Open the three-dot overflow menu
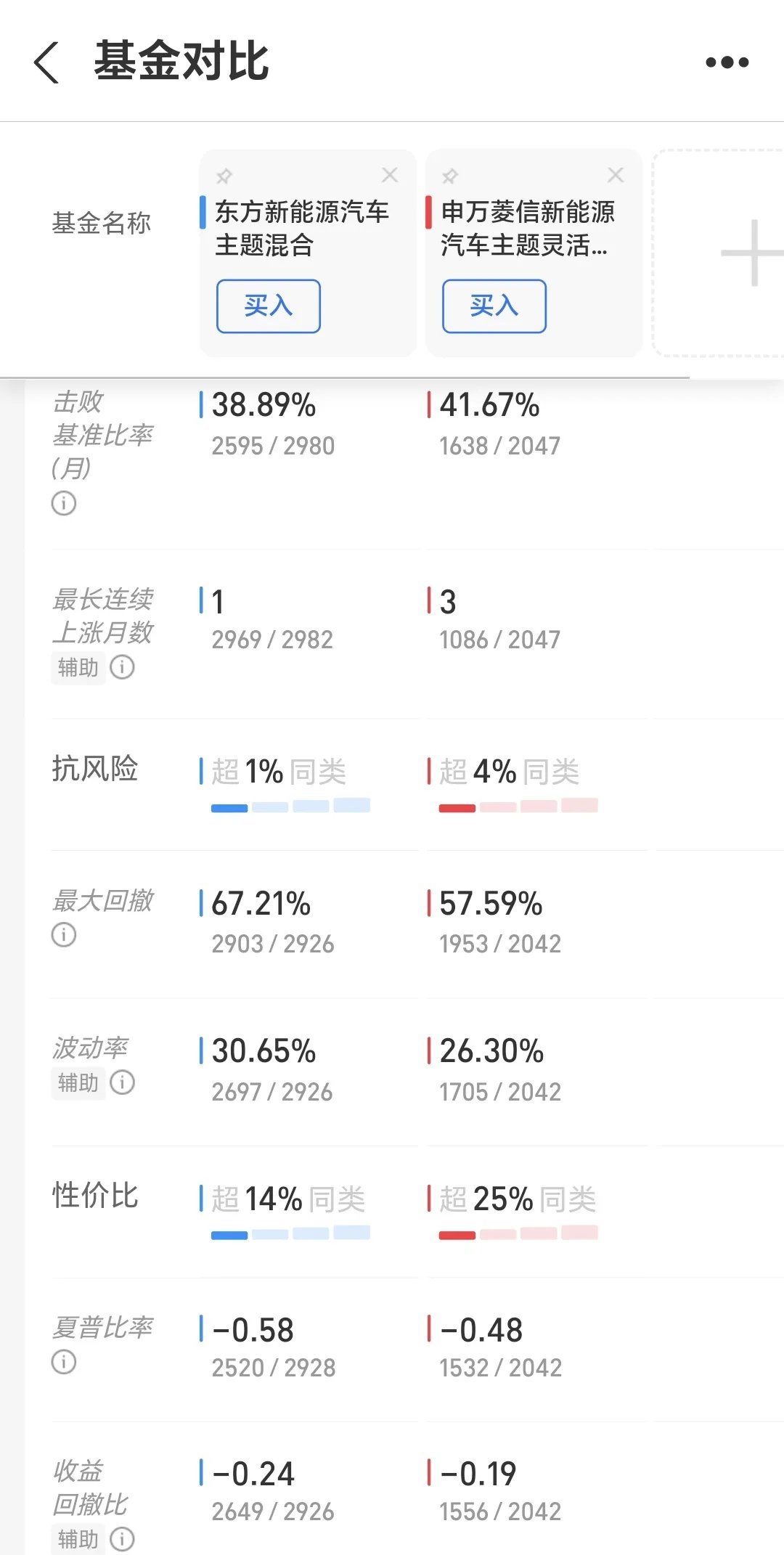This screenshot has height=1555, width=784. click(727, 62)
